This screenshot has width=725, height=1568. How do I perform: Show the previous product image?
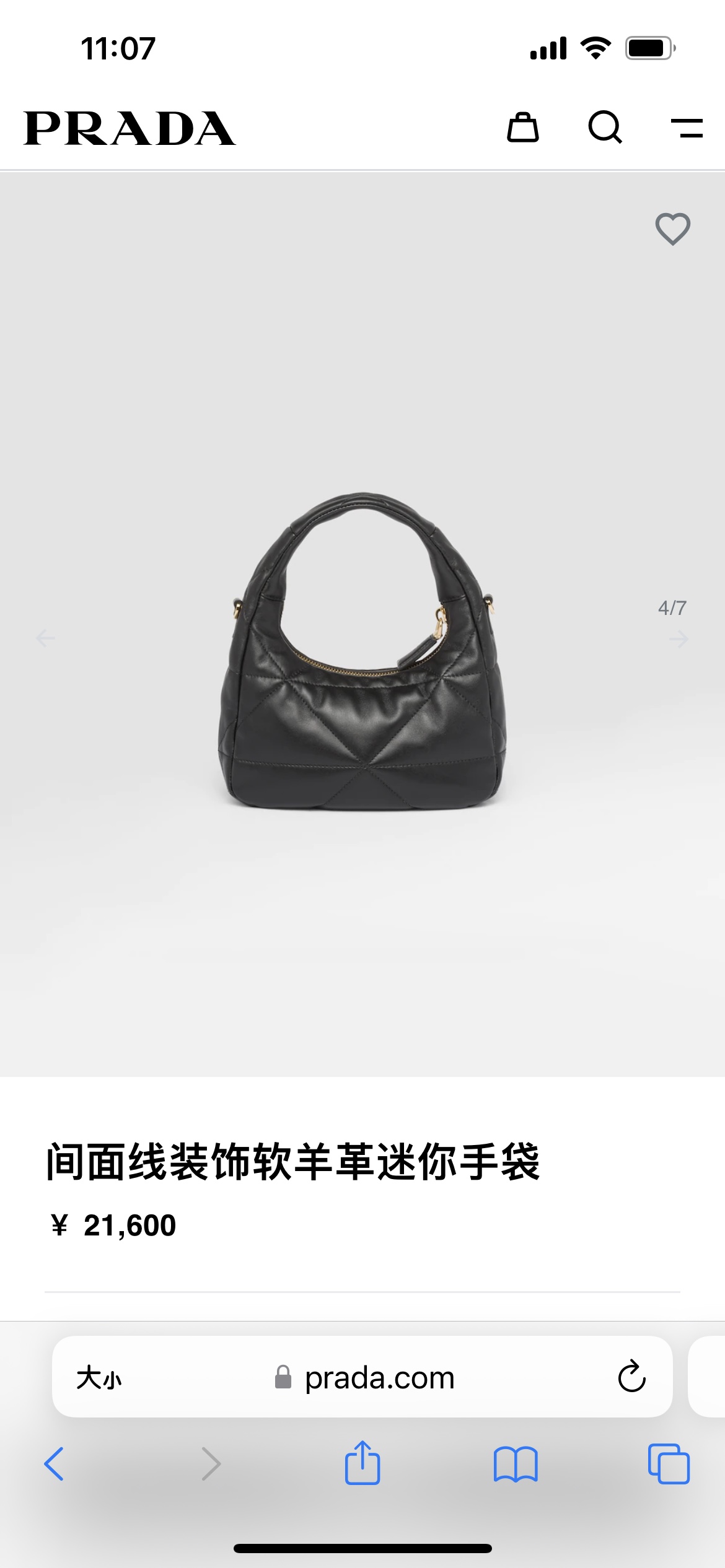[45, 638]
